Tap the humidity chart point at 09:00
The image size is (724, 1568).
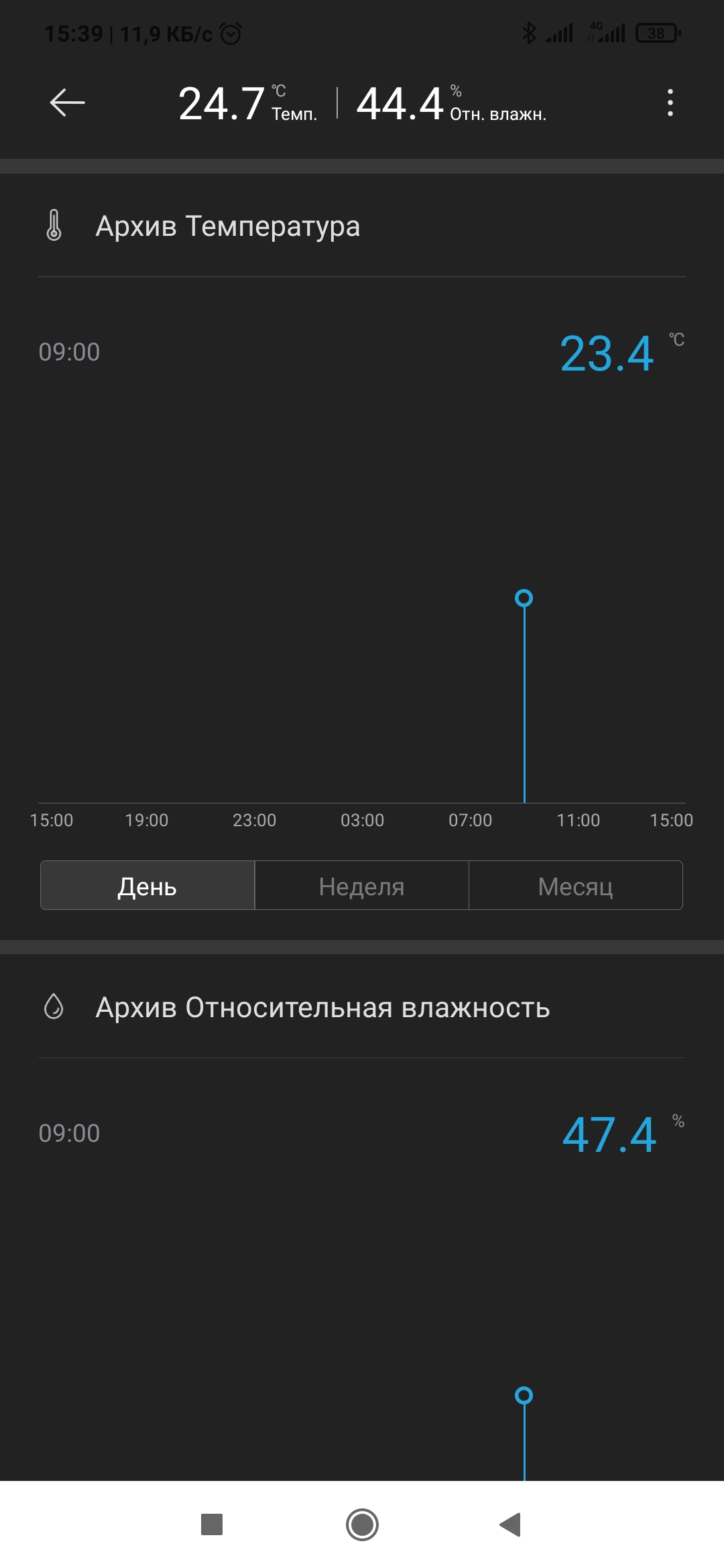[x=524, y=1395]
